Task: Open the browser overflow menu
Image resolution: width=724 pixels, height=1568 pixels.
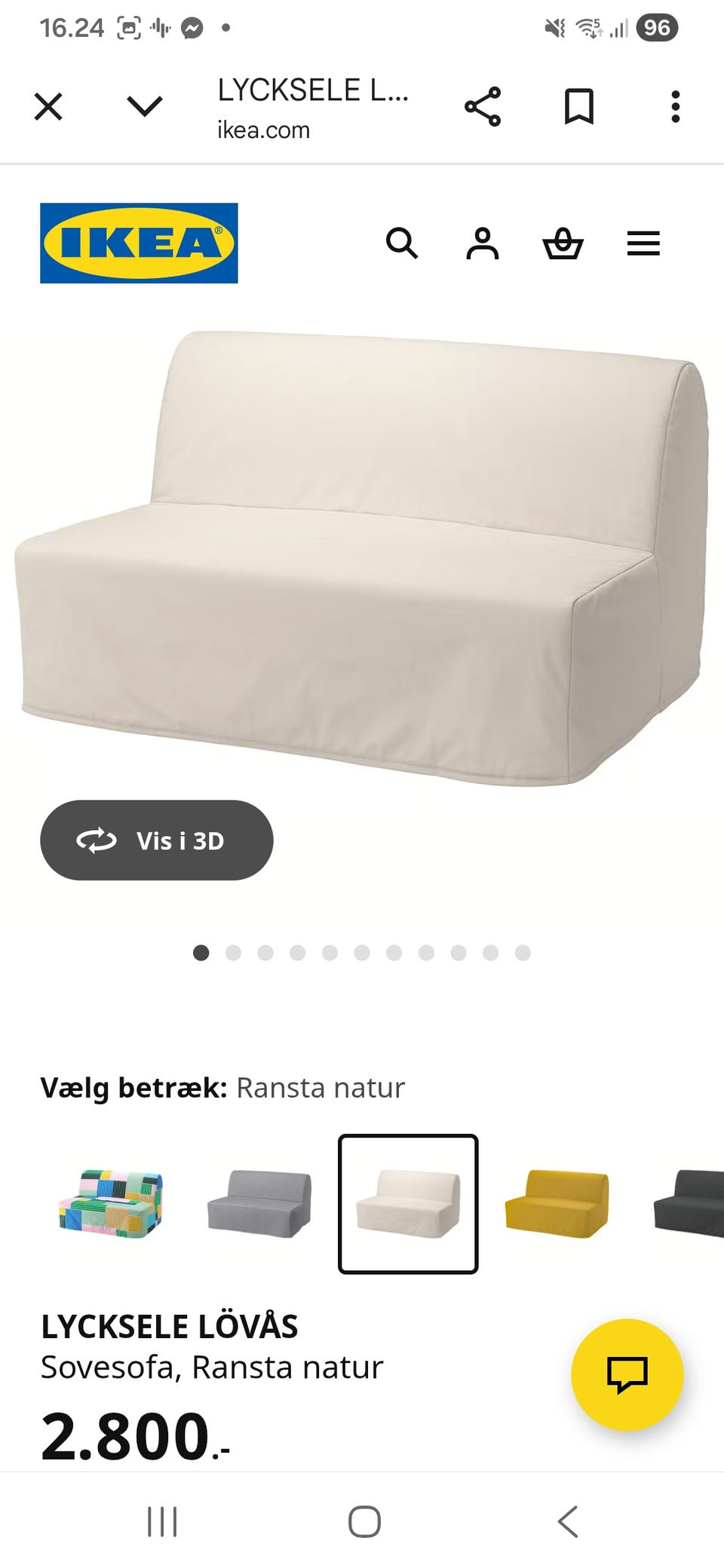Action: (675, 107)
